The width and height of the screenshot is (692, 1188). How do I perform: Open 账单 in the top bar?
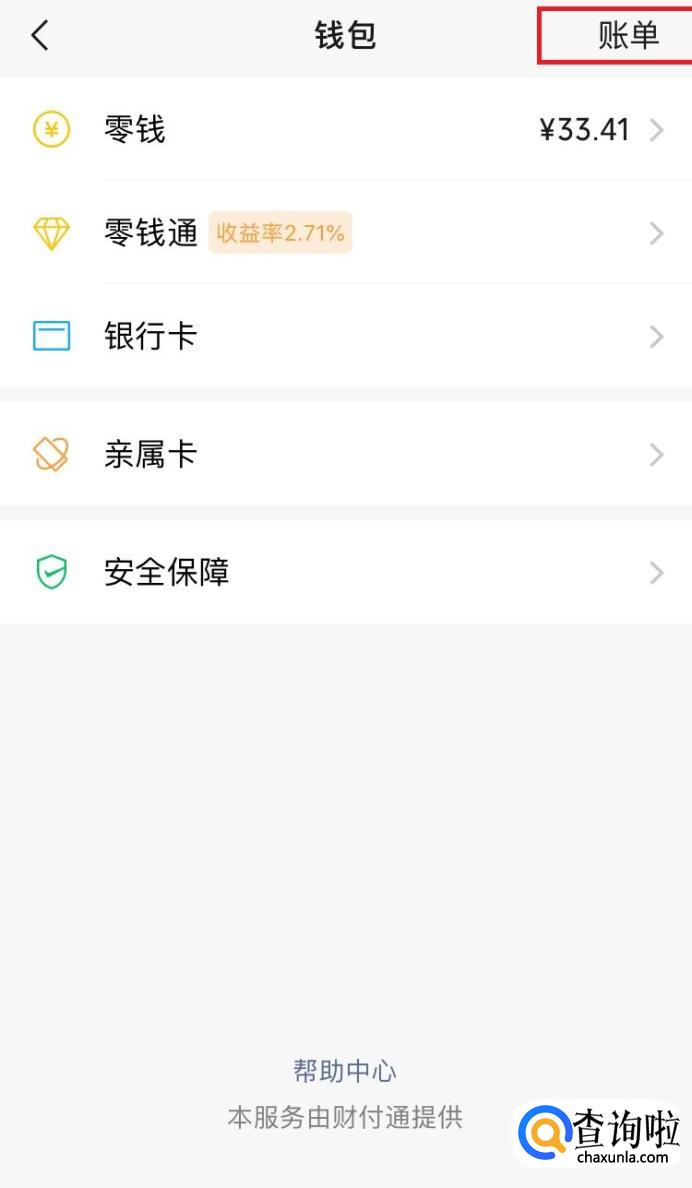[x=628, y=36]
